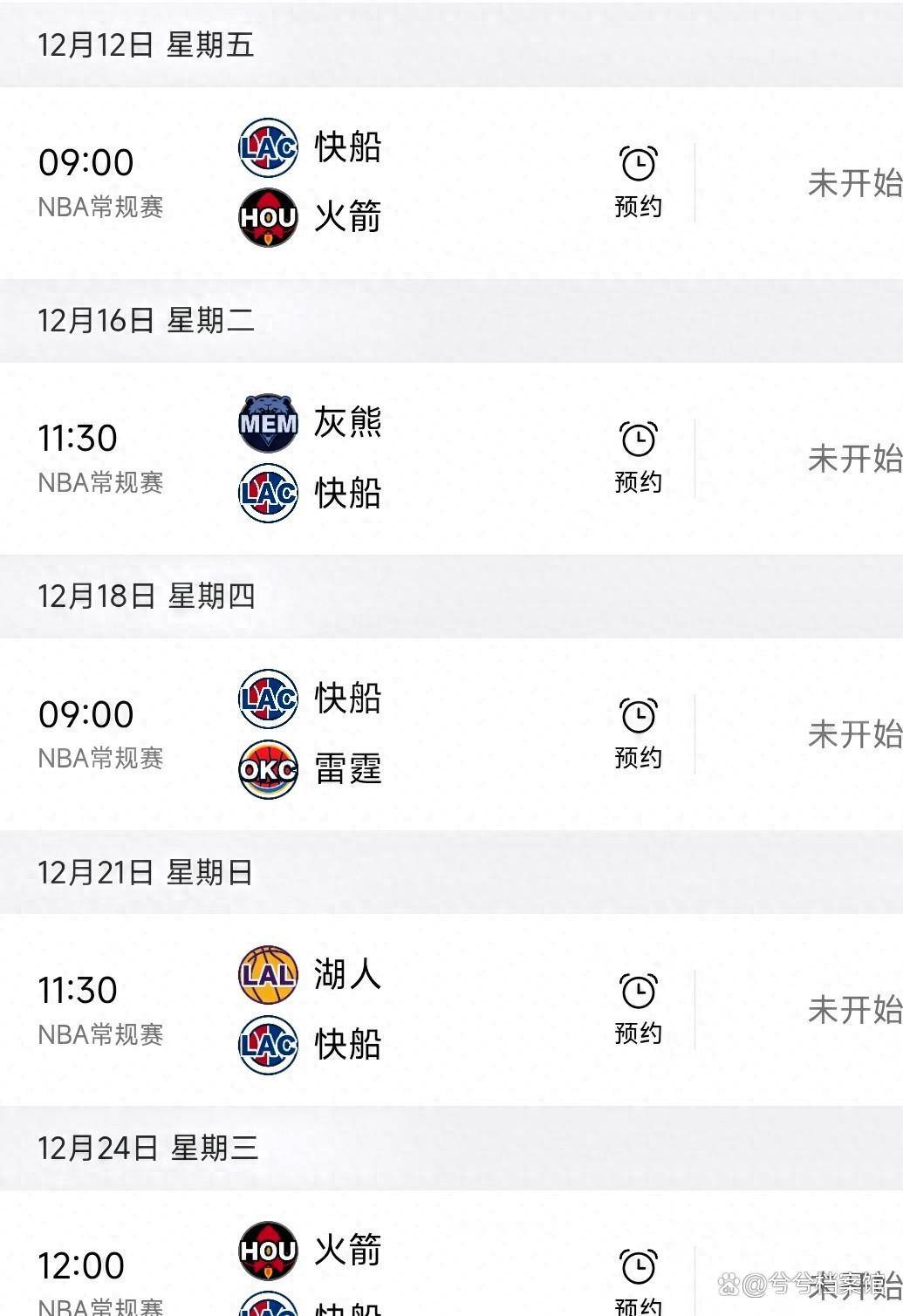Click the Rockets logo in the December 24 game
This screenshot has width=903, height=1316.
[268, 1251]
